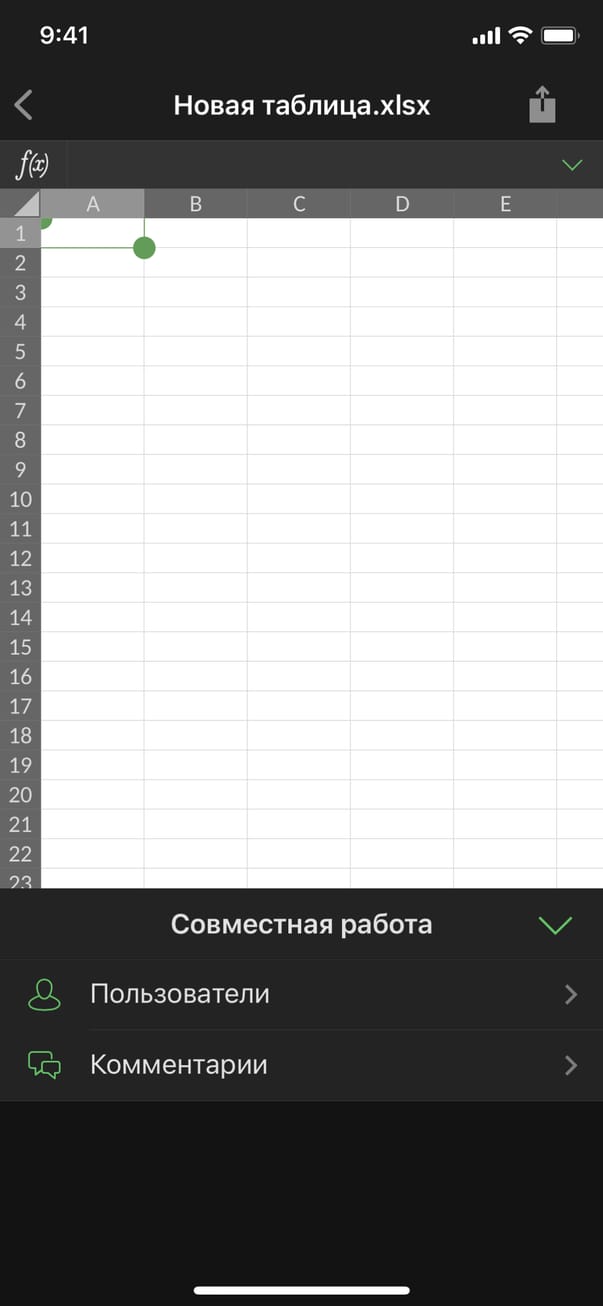The image size is (603, 1306).
Task: Tap the share icon in the header
Action: point(541,105)
